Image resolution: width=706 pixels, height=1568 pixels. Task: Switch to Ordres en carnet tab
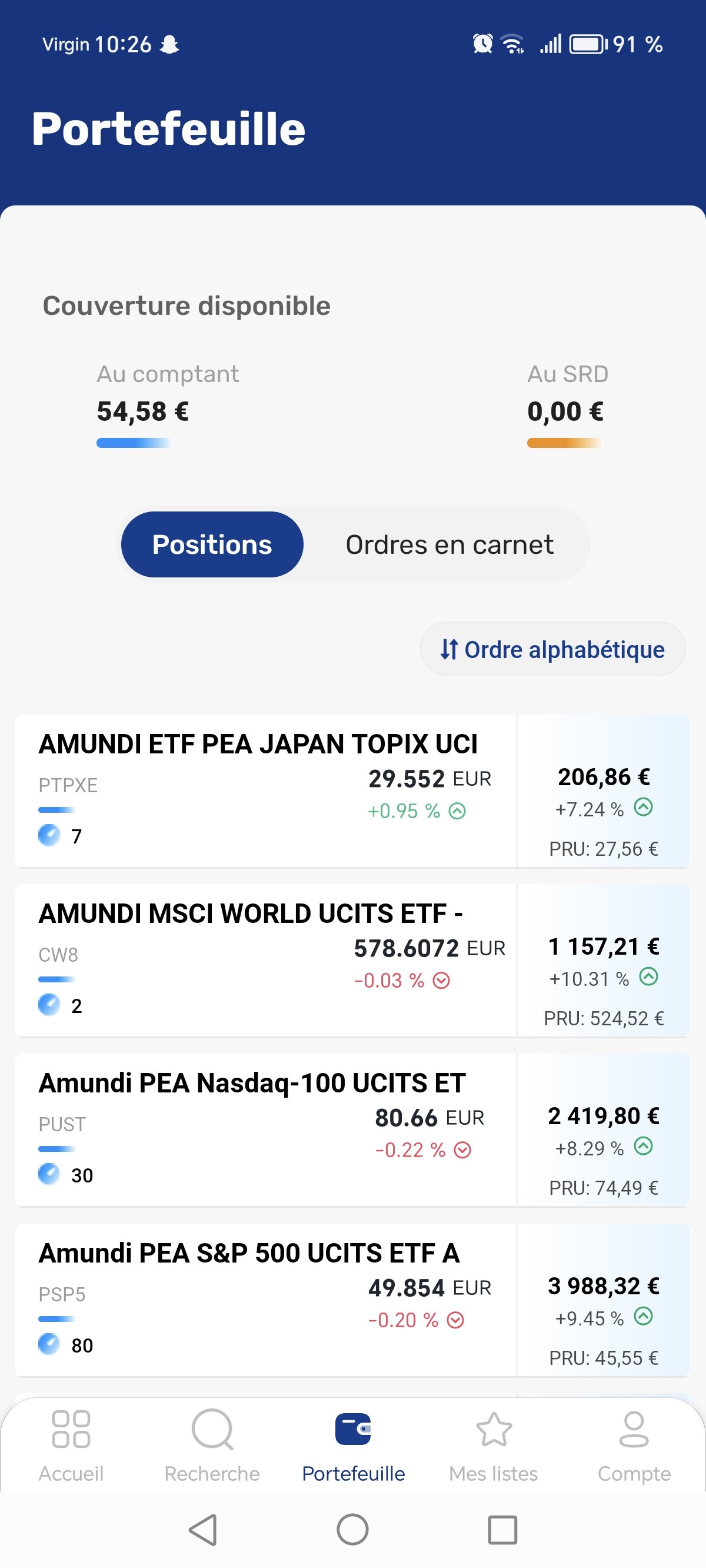point(449,544)
